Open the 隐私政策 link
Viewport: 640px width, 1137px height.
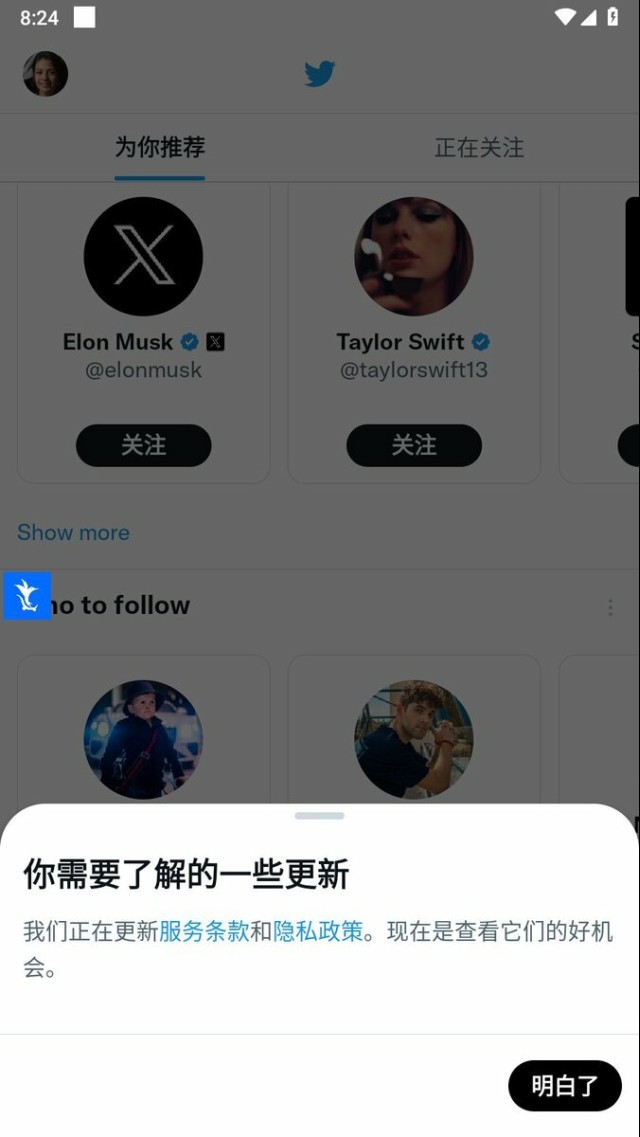pyautogui.click(x=318, y=932)
